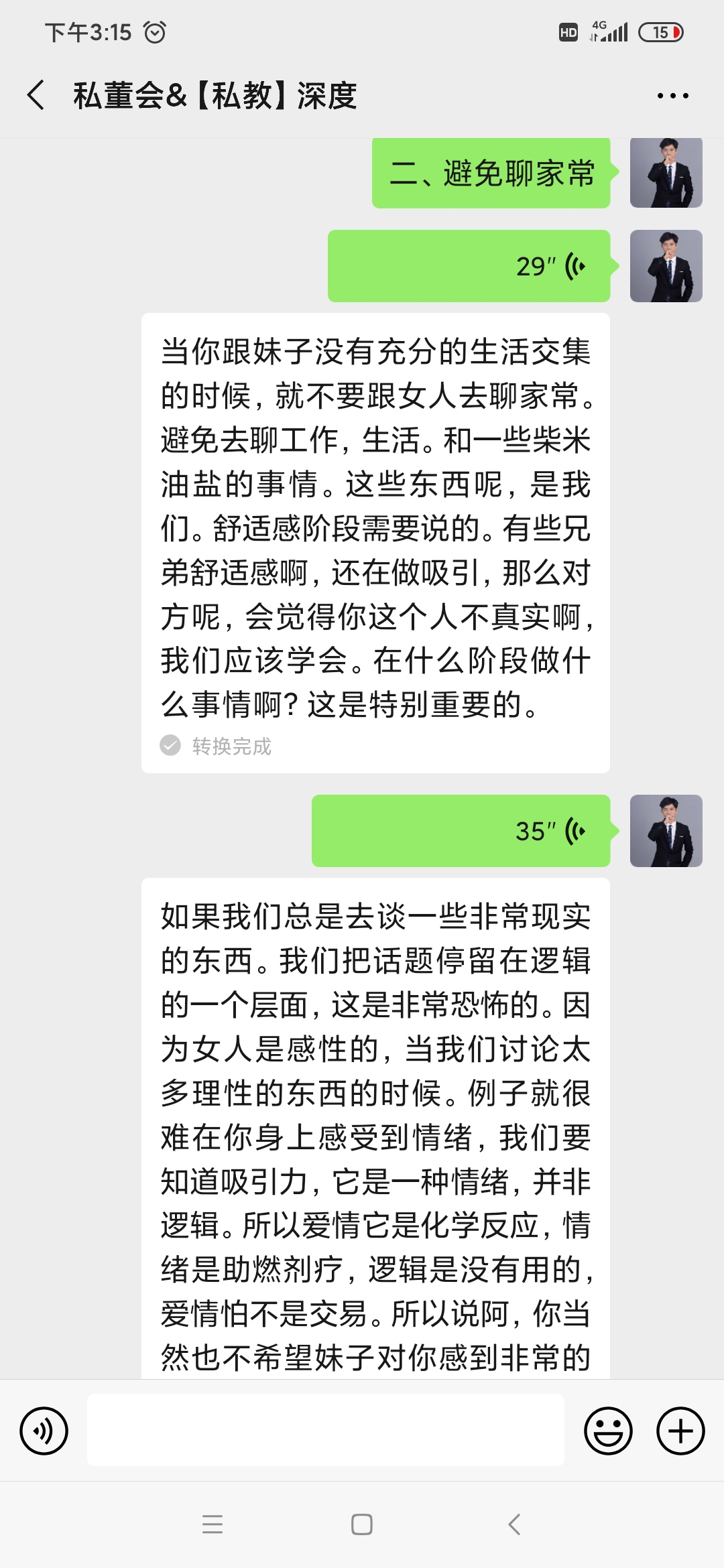The width and height of the screenshot is (724, 1568).
Task: Open the plus attachments menu
Action: [x=680, y=1431]
